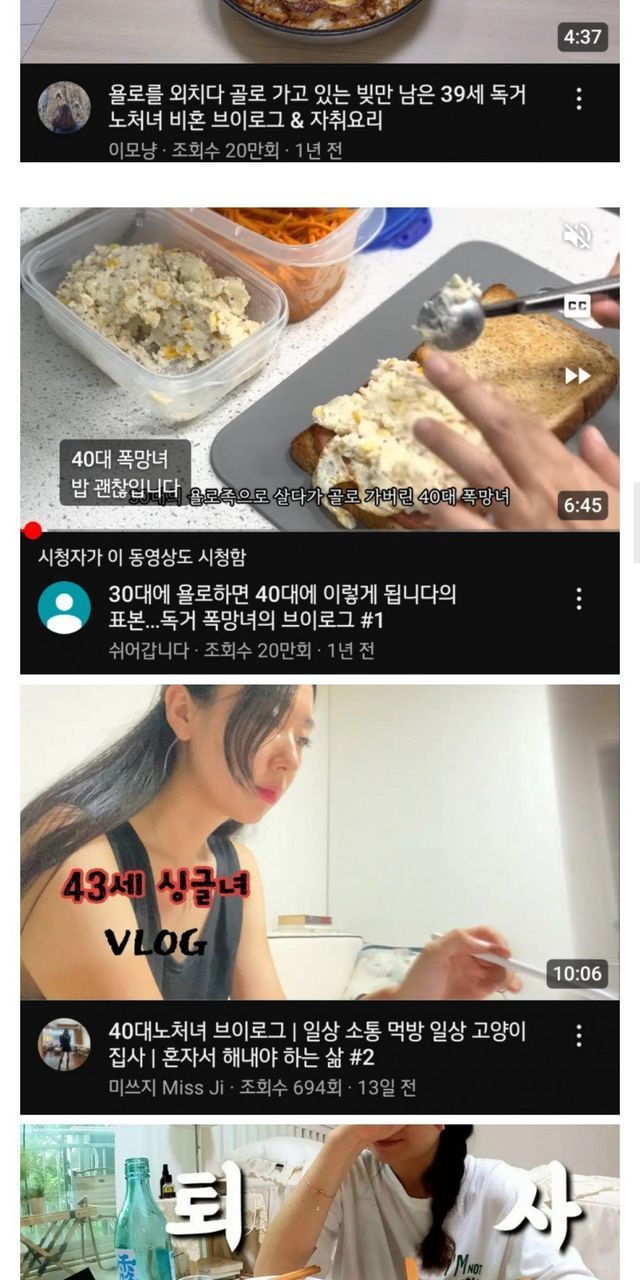Open the 미쓰지 Miss Ji channel avatar

64,1044
